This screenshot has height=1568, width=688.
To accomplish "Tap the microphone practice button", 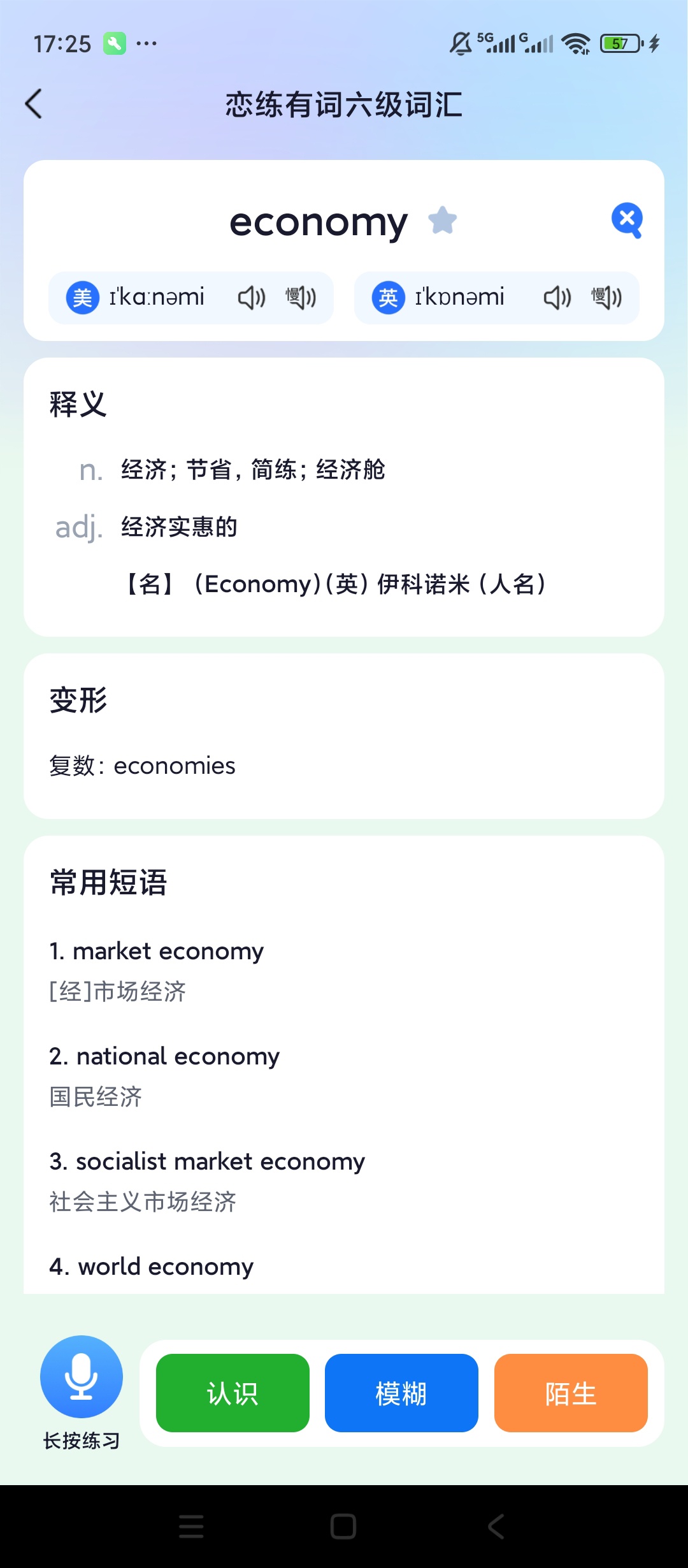I will click(x=82, y=1377).
